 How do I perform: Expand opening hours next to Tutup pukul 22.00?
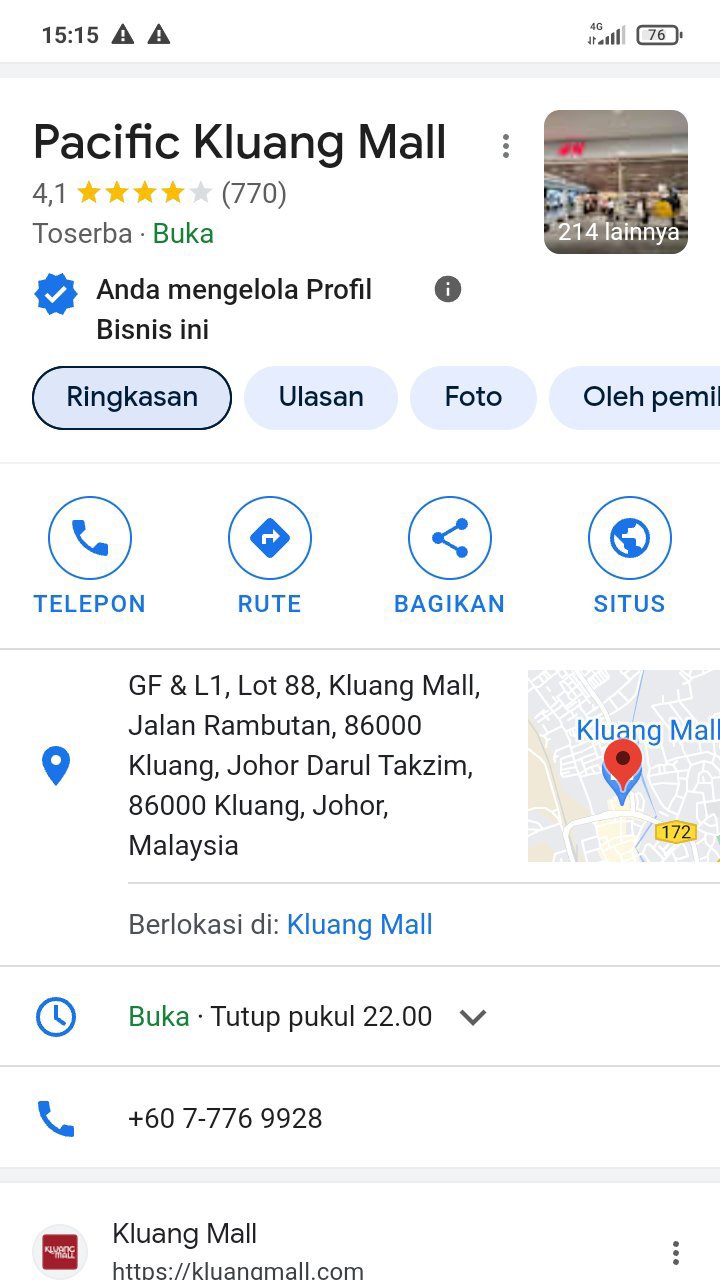(472, 1017)
